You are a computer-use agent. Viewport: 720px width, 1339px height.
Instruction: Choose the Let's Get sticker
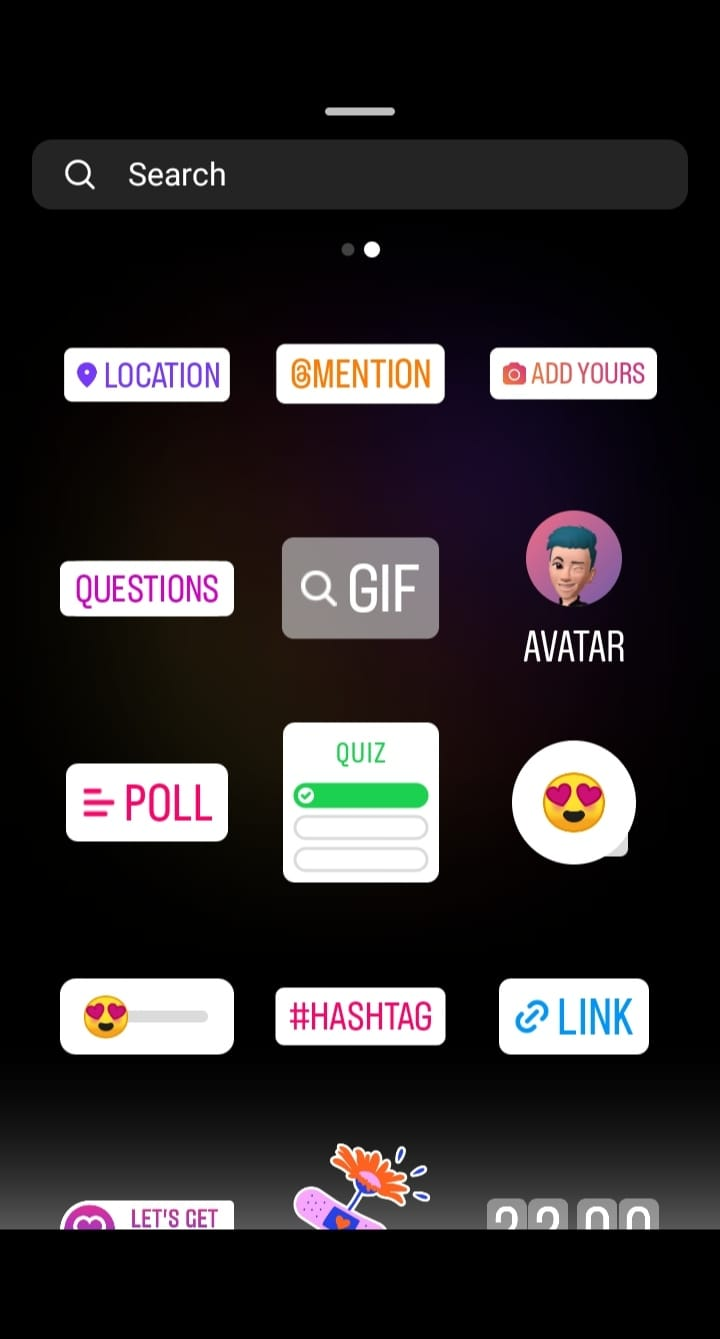coord(147,1215)
